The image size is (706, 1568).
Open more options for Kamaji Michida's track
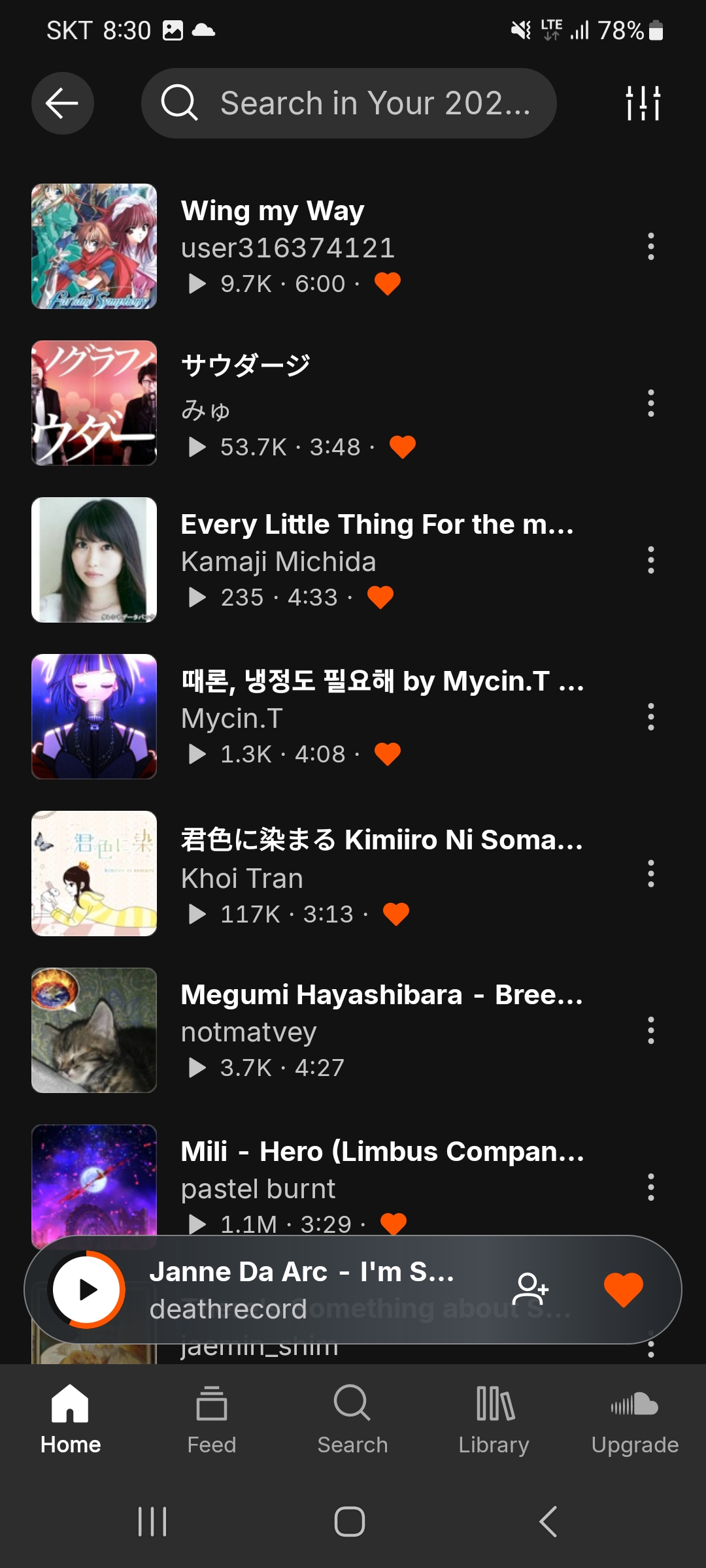(650, 560)
